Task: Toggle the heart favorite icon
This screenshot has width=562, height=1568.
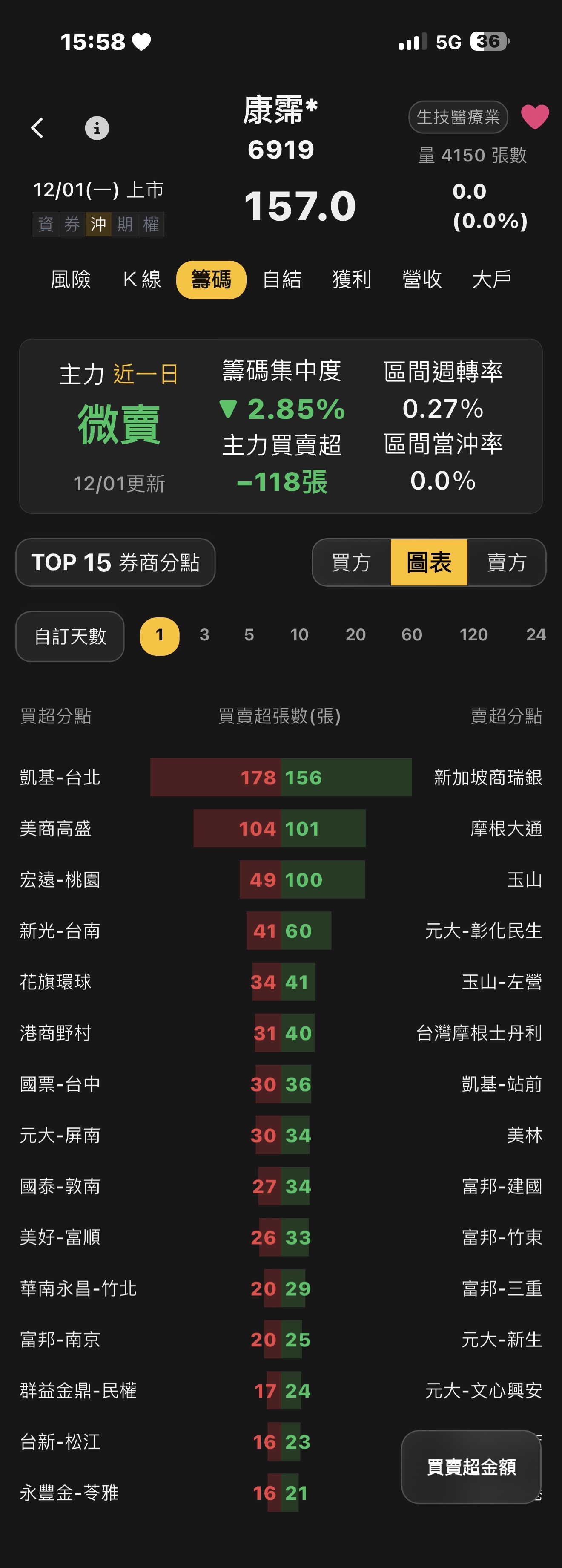Action: [x=535, y=116]
